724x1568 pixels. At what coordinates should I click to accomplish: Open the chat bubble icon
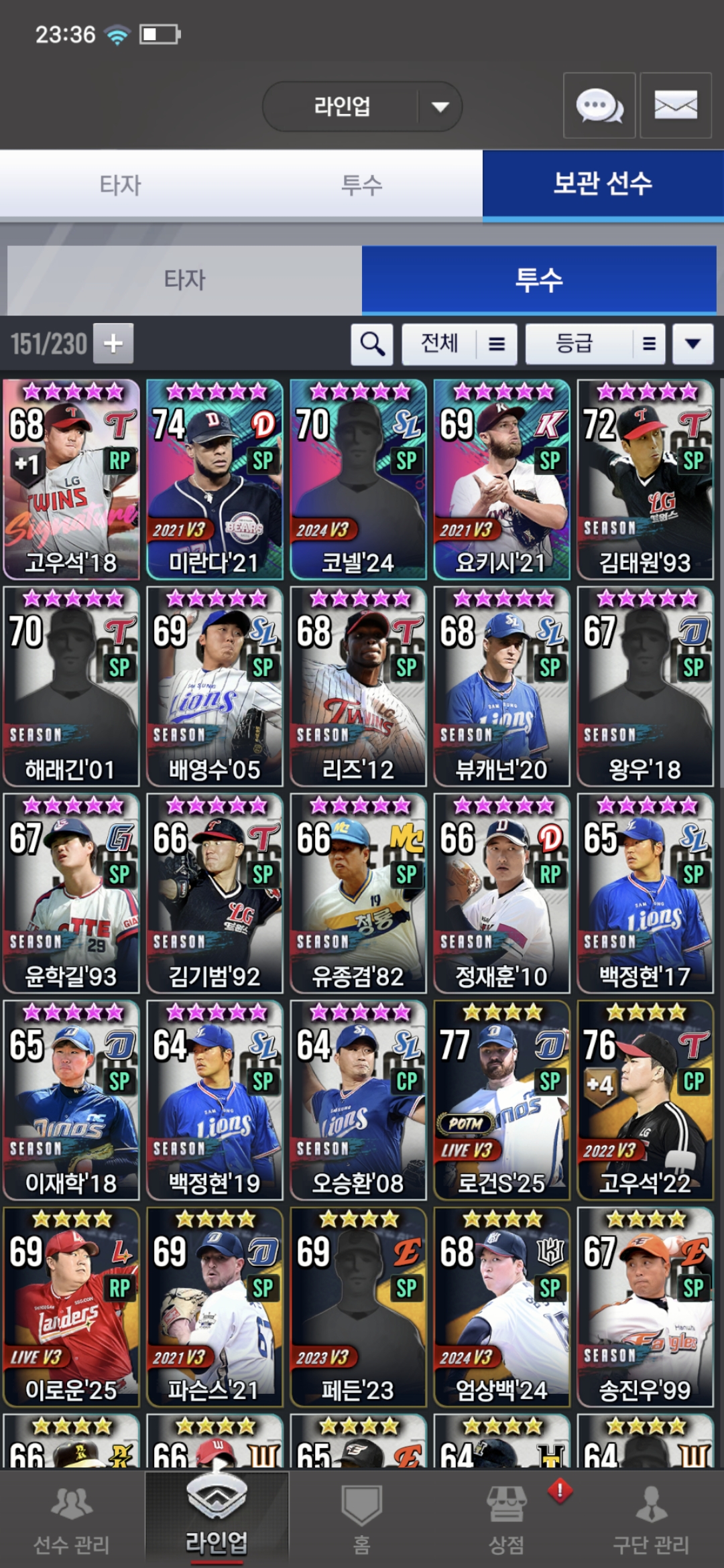[x=599, y=106]
